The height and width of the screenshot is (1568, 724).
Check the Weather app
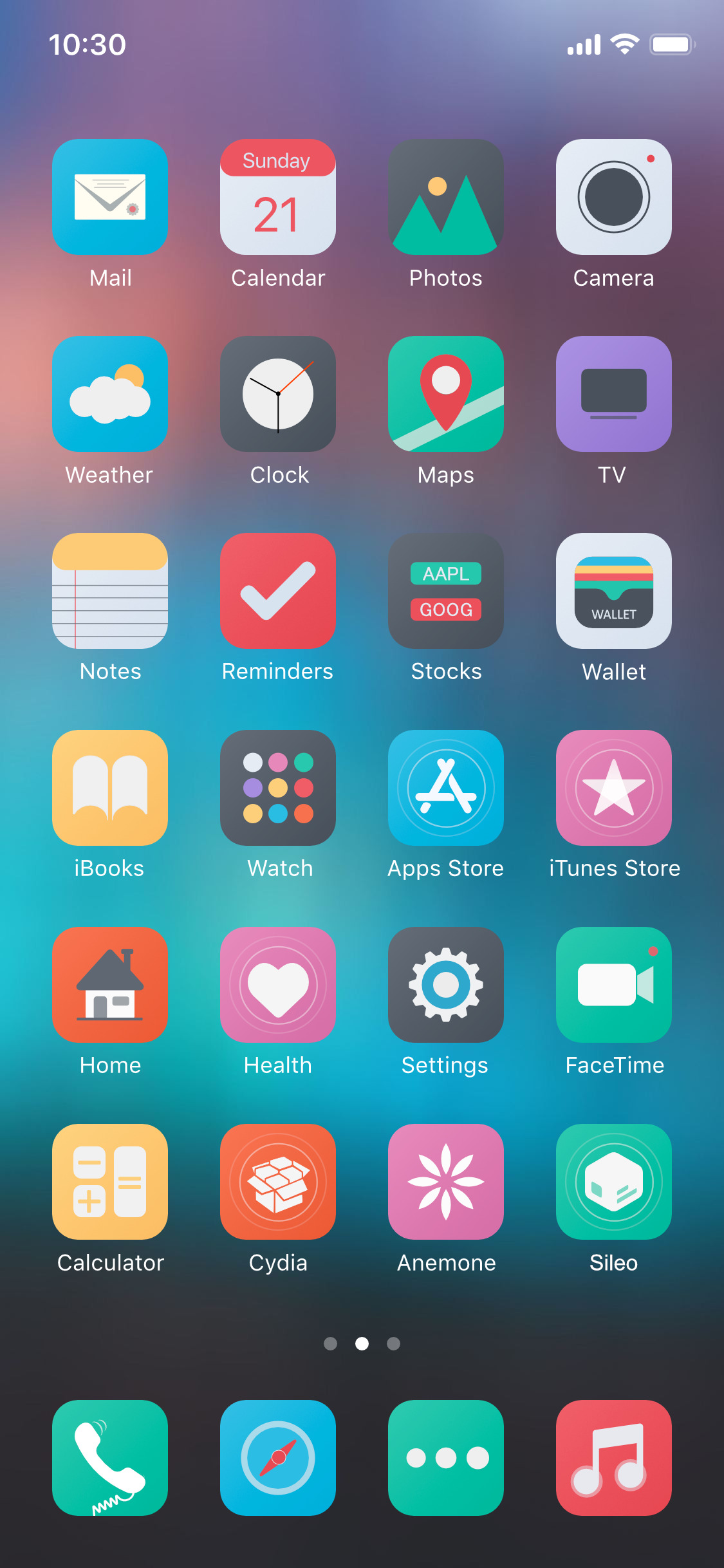(110, 394)
